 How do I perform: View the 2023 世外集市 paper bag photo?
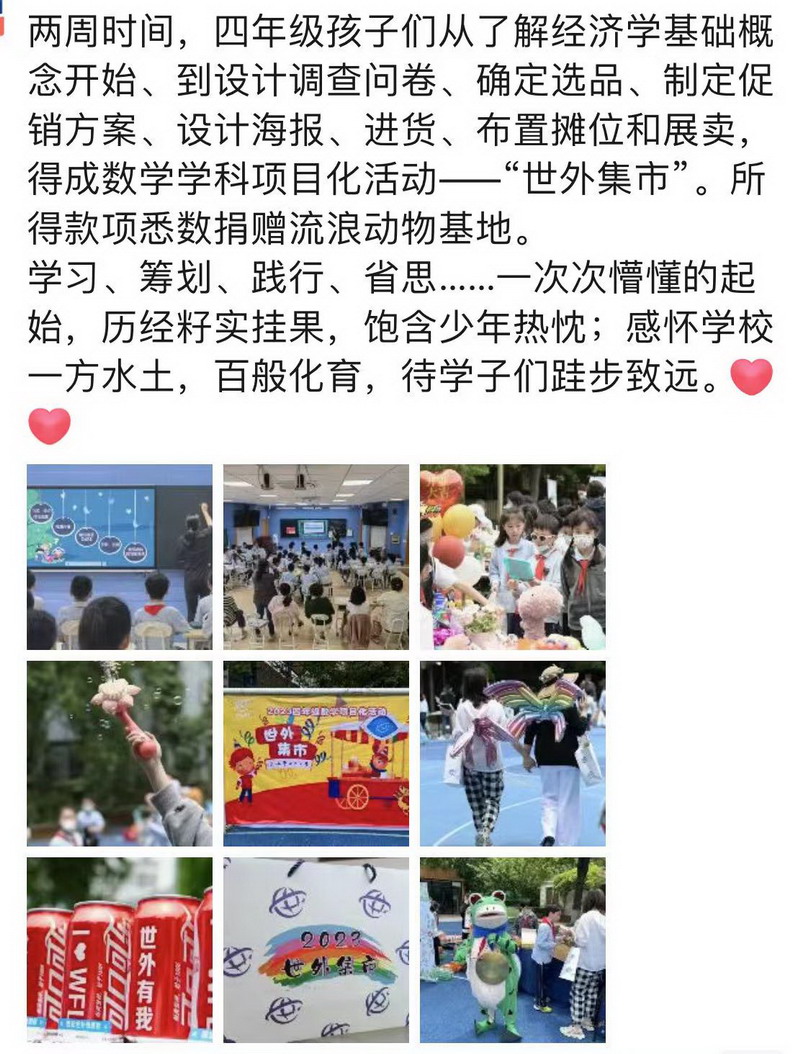tap(316, 949)
